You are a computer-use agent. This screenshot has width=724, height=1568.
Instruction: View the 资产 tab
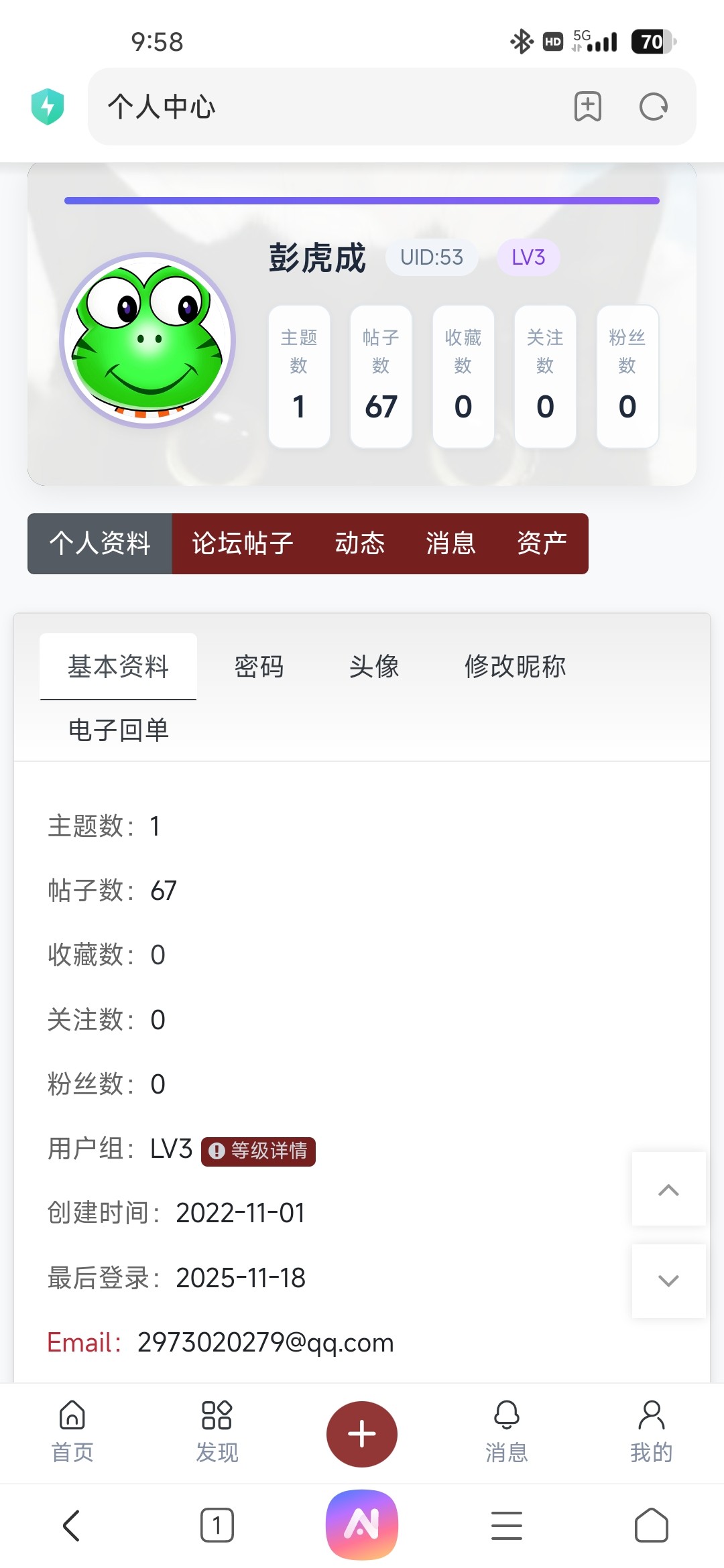542,543
